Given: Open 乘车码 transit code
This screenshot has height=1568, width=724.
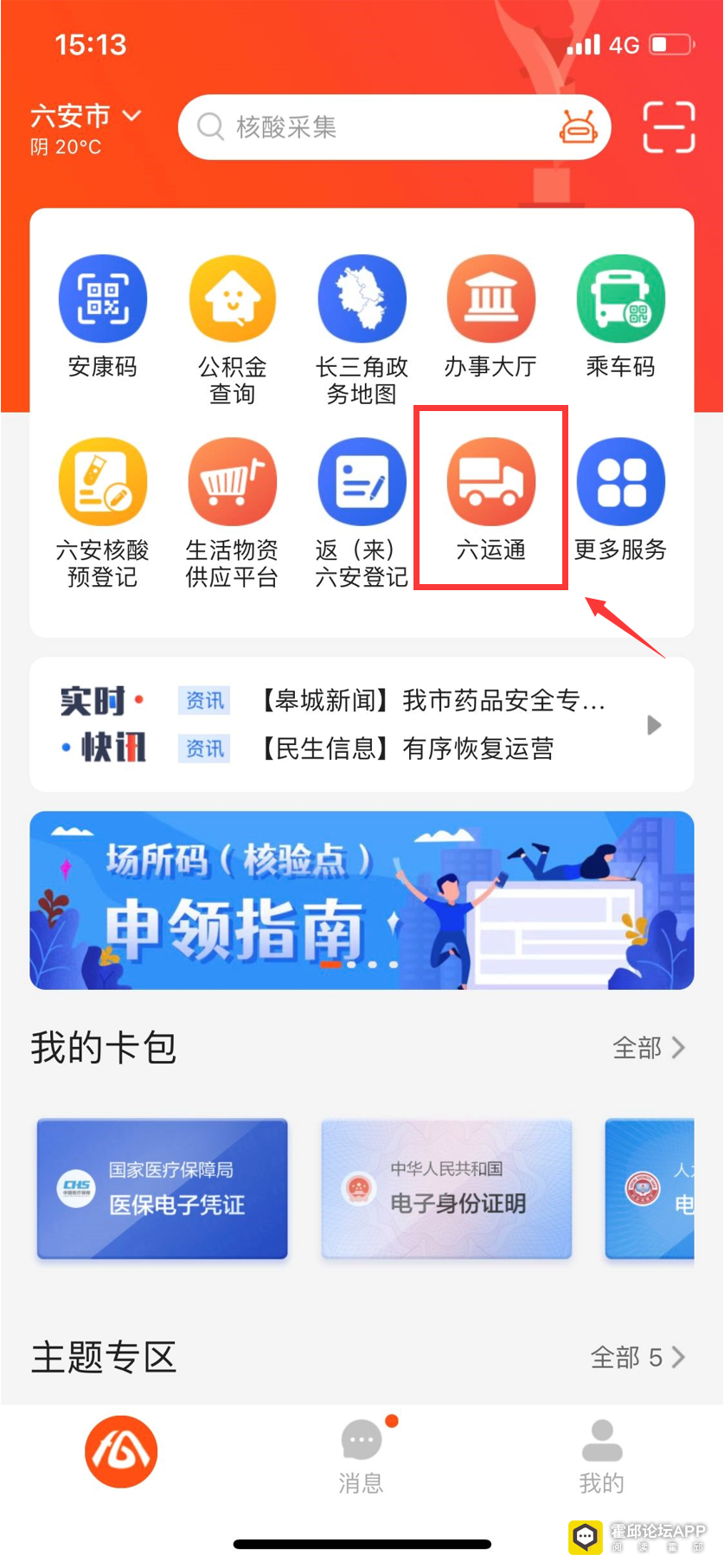Looking at the screenshot, I should tap(620, 316).
